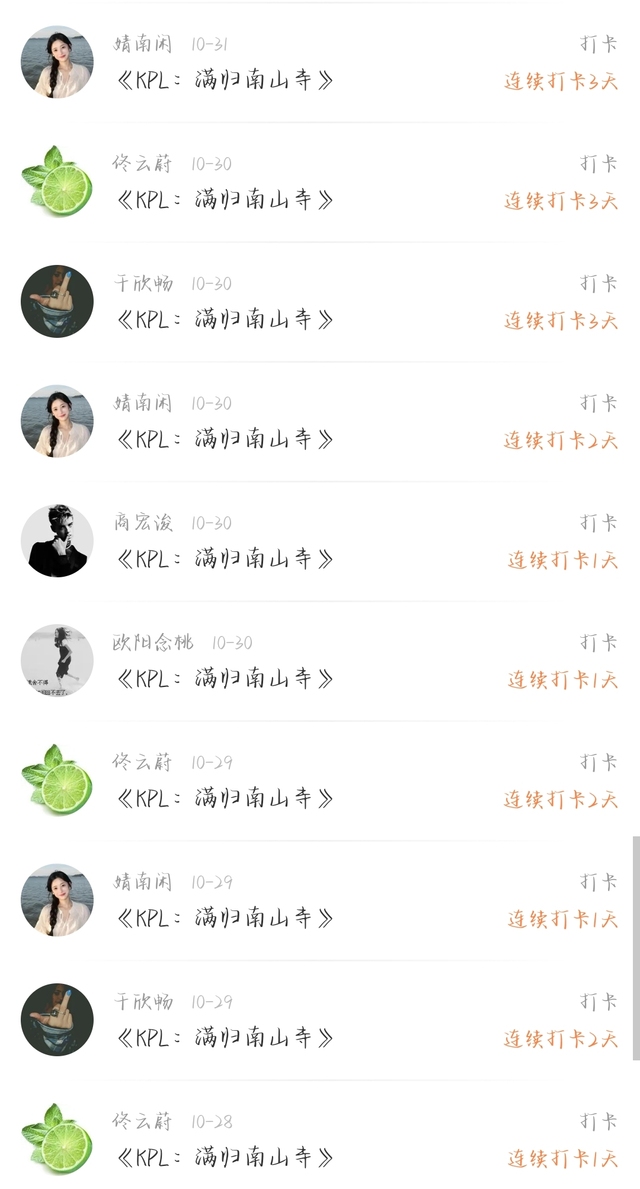The image size is (640, 1189).
Task: View 佟云蔚's 10-28 check-in record
Action: coord(320,1140)
